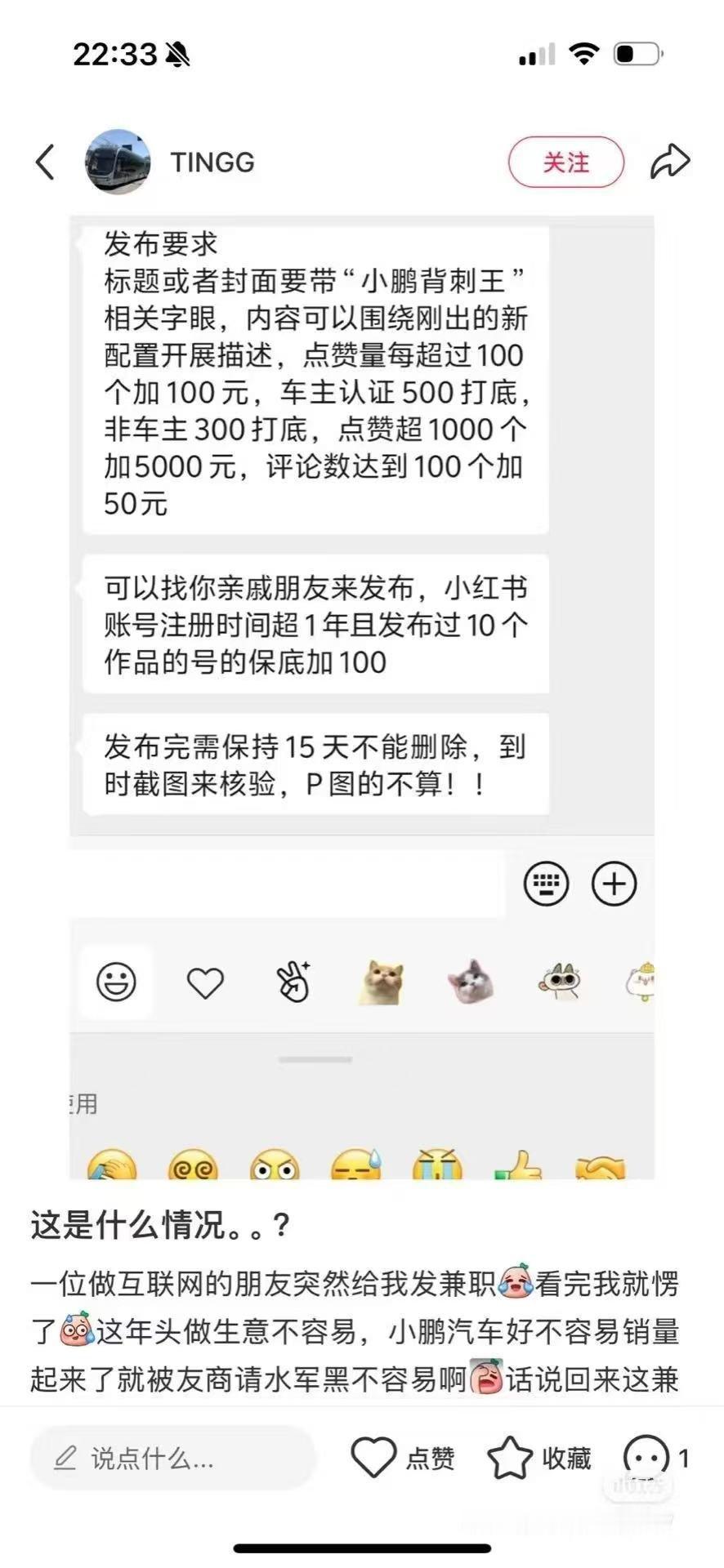Share this post

(670, 162)
